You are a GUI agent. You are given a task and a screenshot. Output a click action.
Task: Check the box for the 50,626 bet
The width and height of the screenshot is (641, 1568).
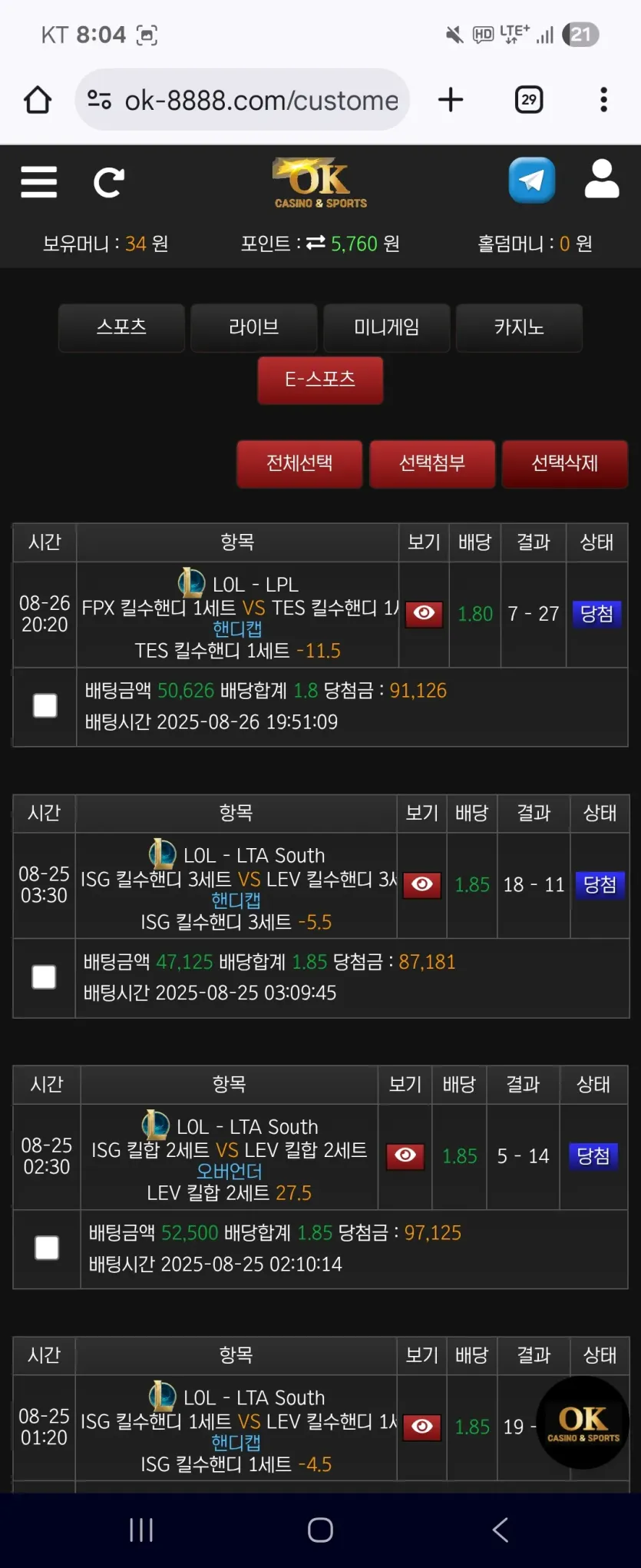point(45,705)
